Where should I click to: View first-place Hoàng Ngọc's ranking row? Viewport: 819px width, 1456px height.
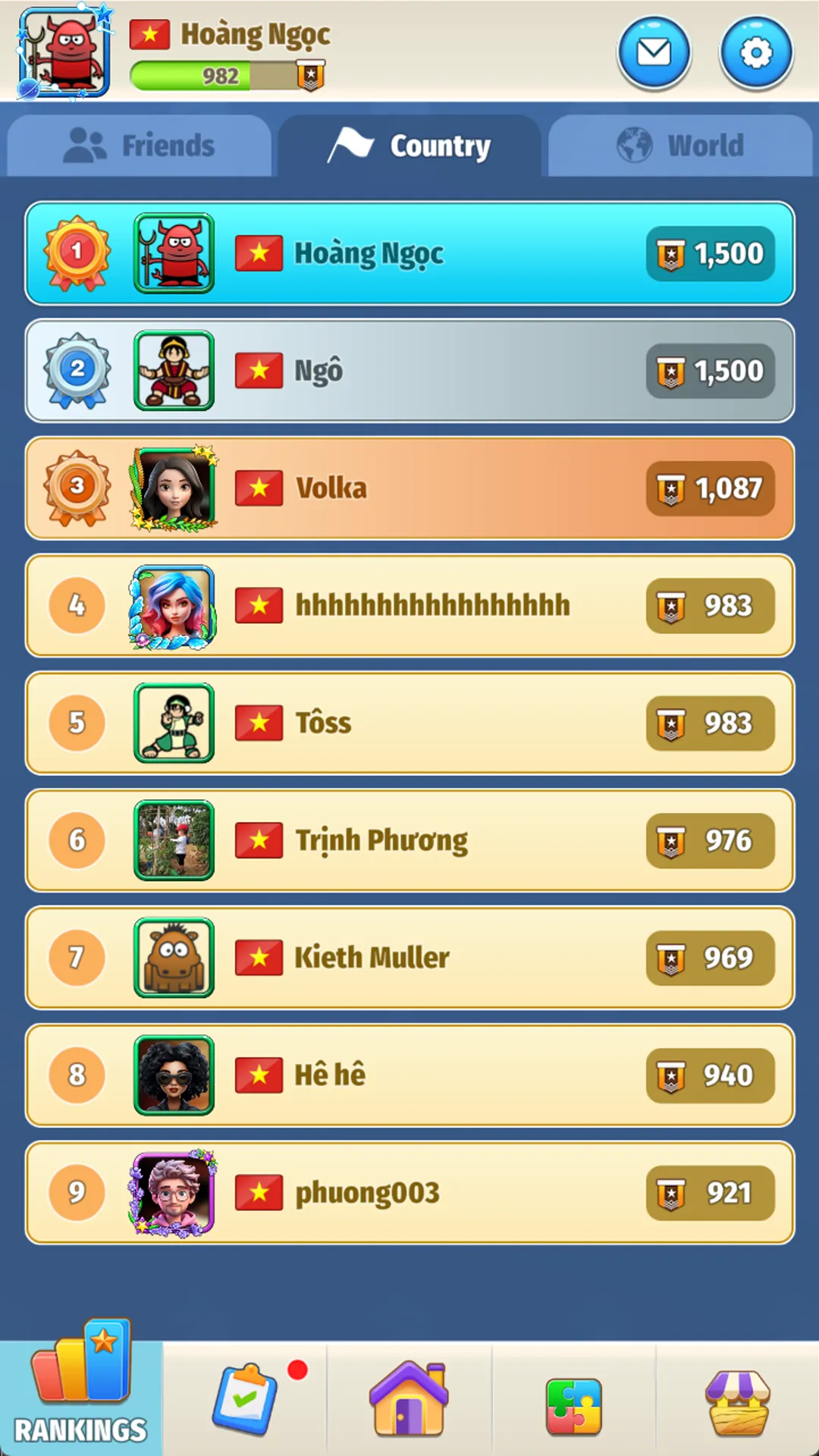click(409, 253)
